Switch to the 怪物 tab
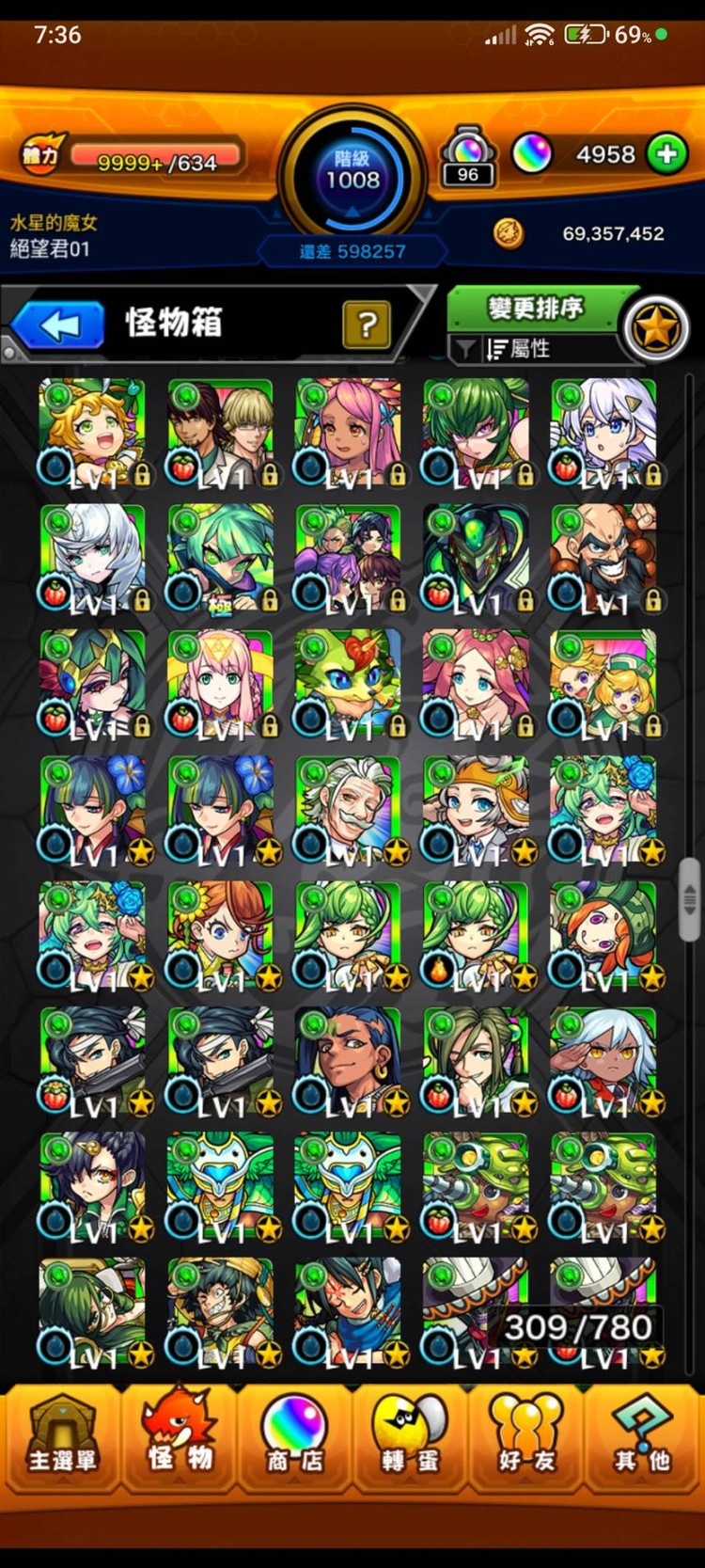 [x=180, y=1436]
